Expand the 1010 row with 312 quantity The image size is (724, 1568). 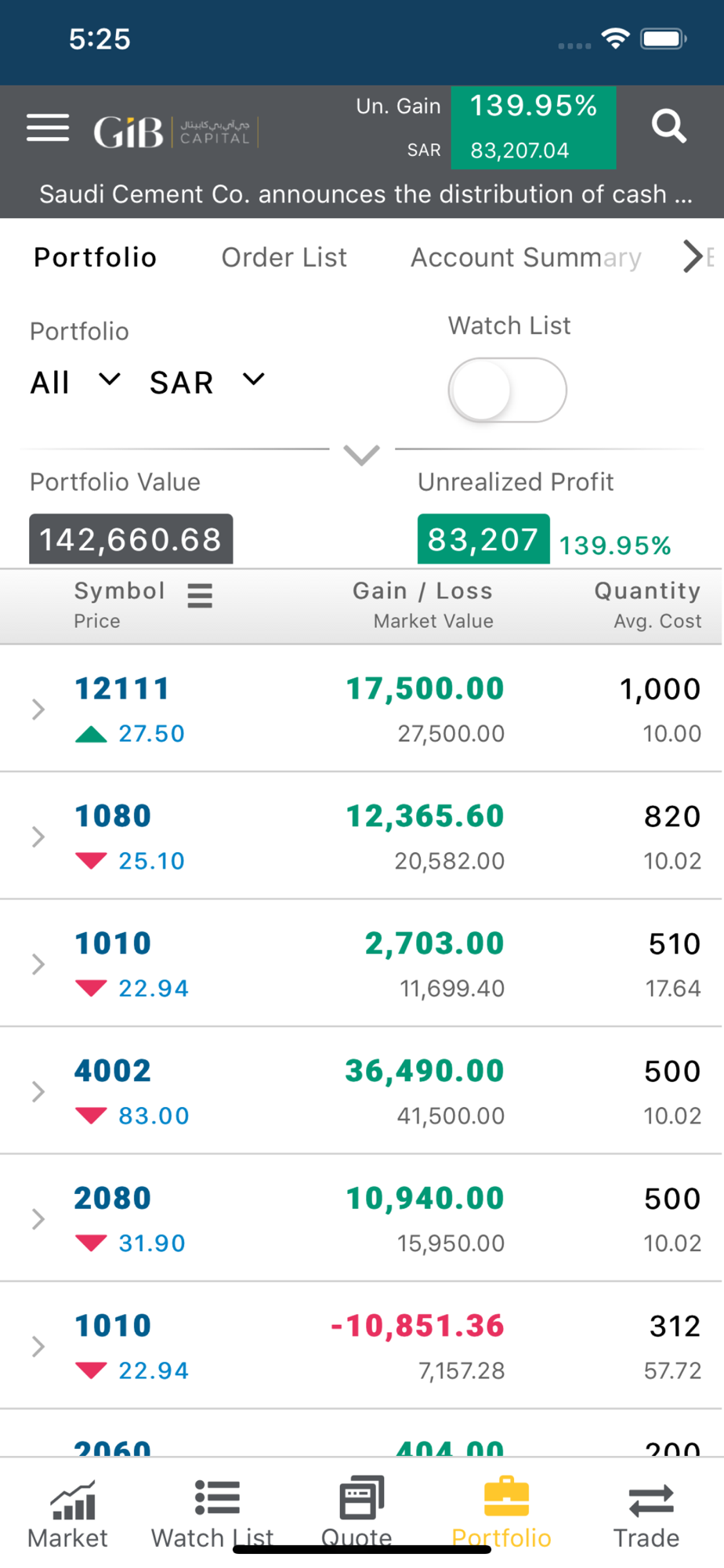tap(38, 1347)
